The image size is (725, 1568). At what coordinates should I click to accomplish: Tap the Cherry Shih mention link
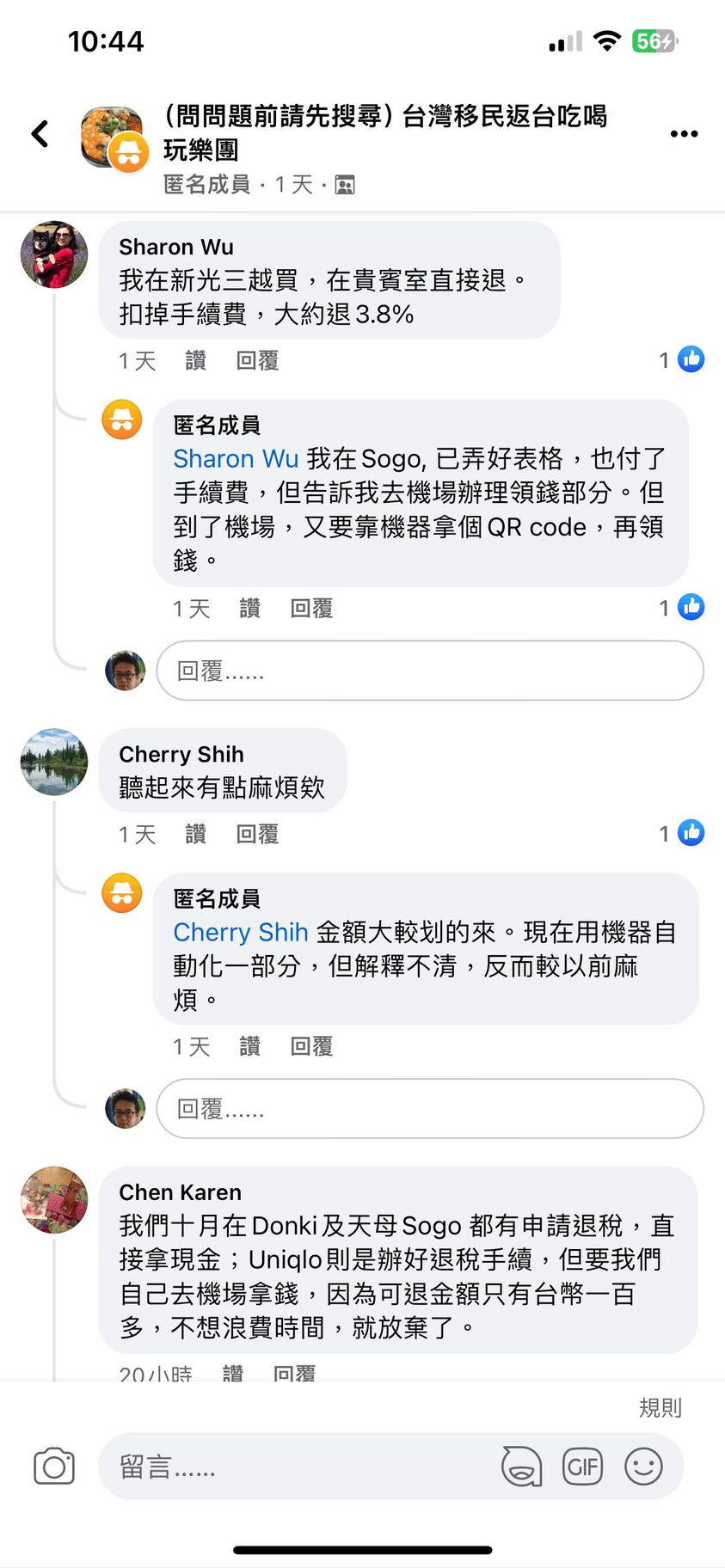click(241, 932)
